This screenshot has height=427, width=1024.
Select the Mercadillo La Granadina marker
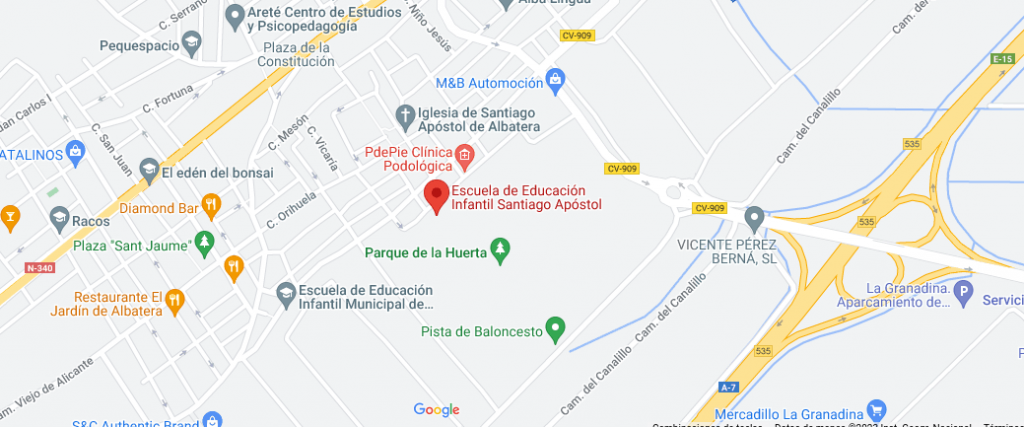876,409
